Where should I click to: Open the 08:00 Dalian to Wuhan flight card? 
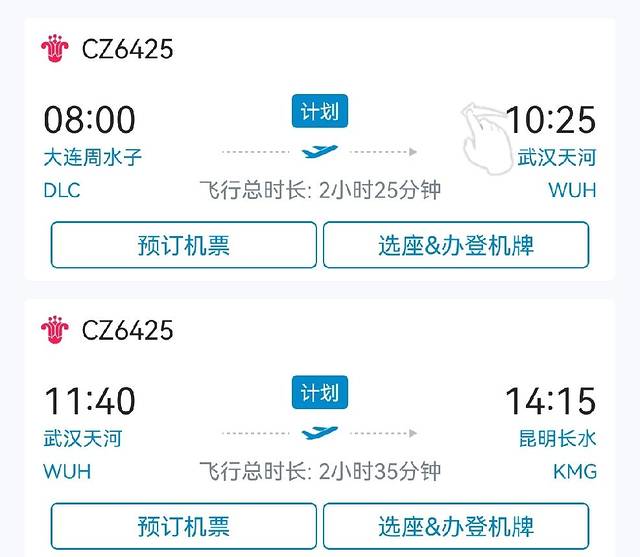[x=320, y=150]
